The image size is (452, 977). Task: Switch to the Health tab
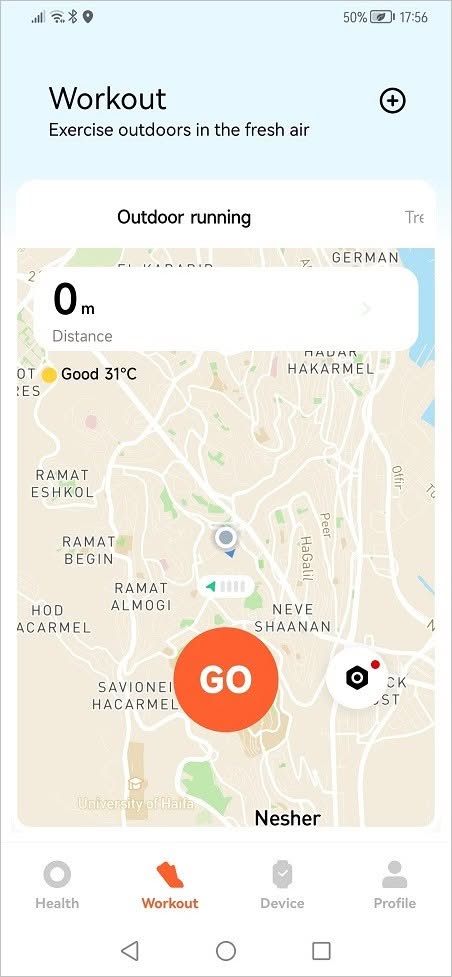click(57, 885)
